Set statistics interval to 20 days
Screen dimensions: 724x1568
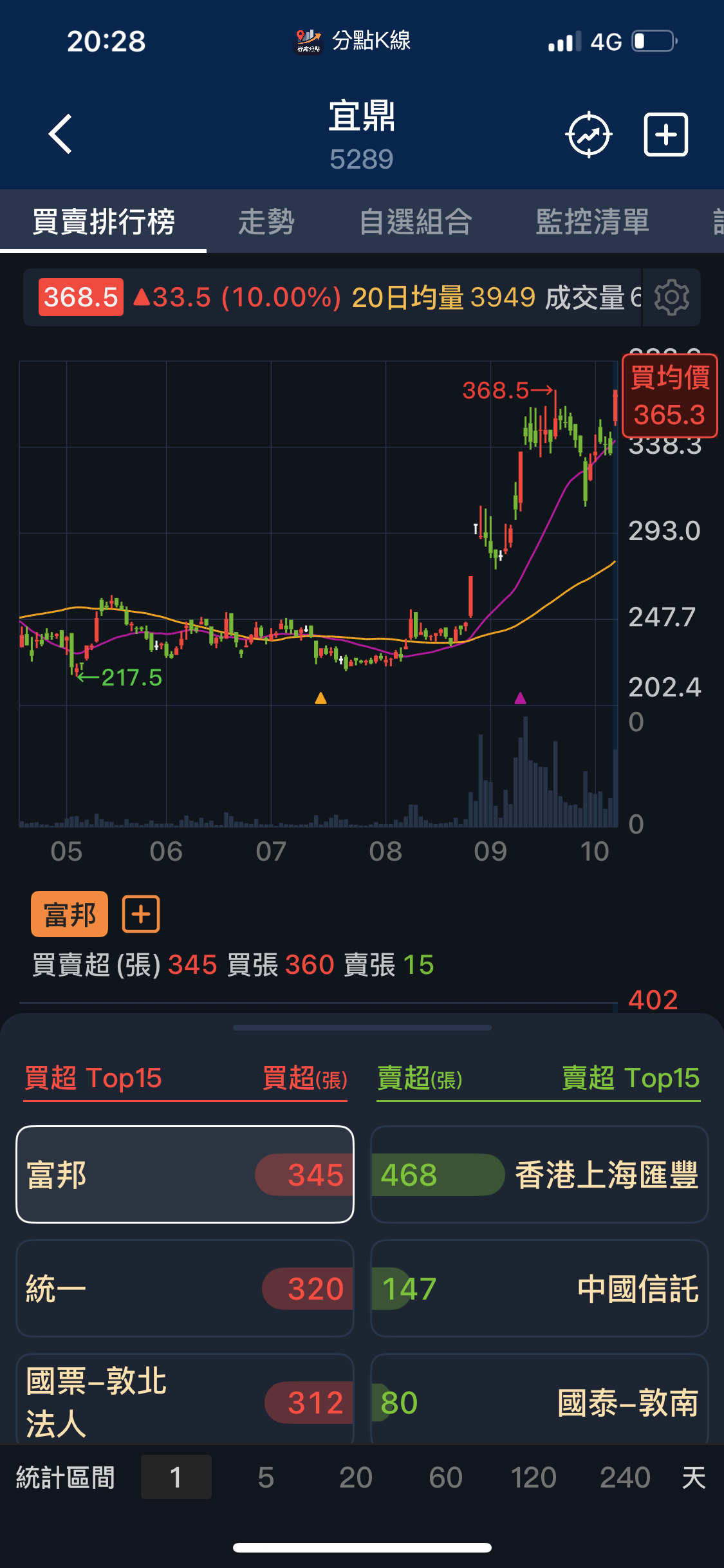(355, 1477)
